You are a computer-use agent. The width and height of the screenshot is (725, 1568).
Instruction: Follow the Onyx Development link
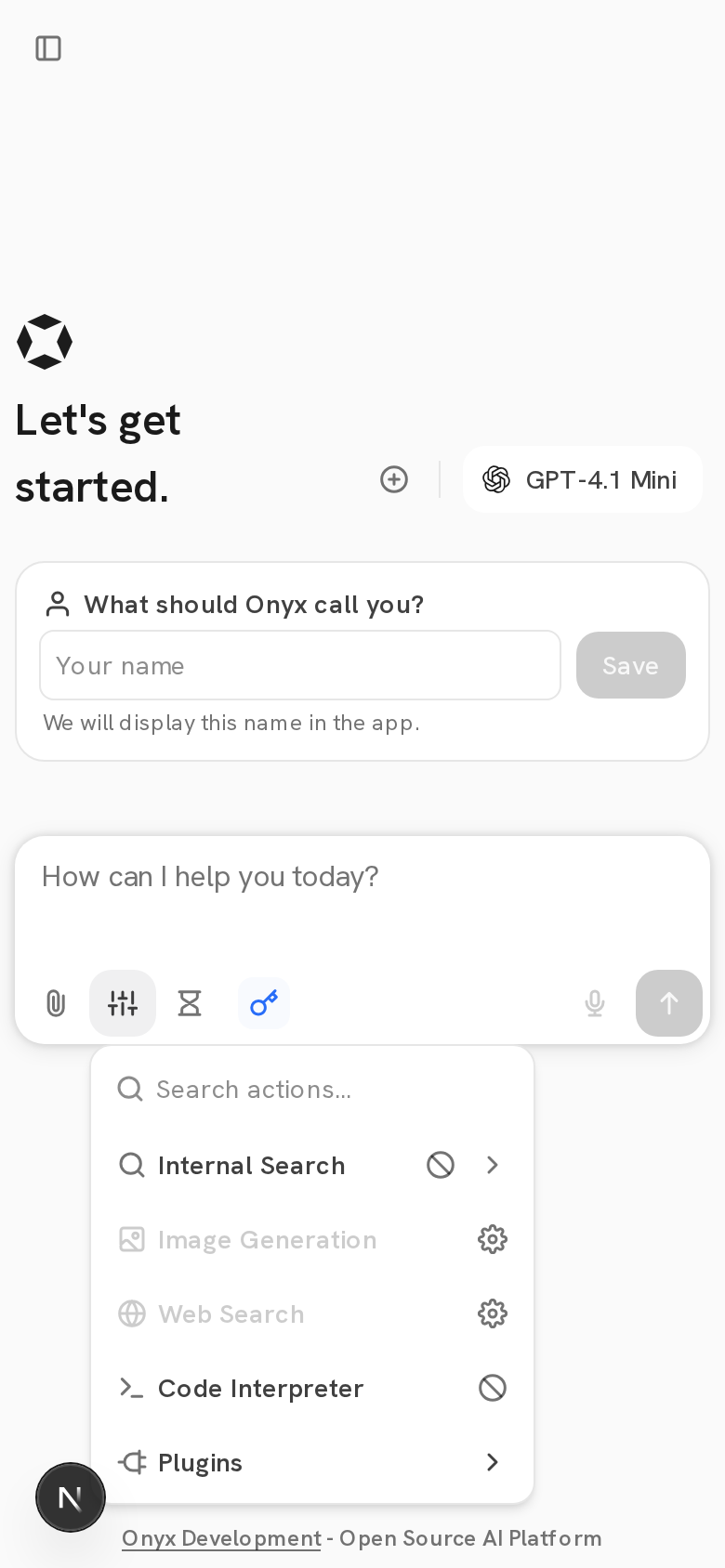(x=221, y=1538)
